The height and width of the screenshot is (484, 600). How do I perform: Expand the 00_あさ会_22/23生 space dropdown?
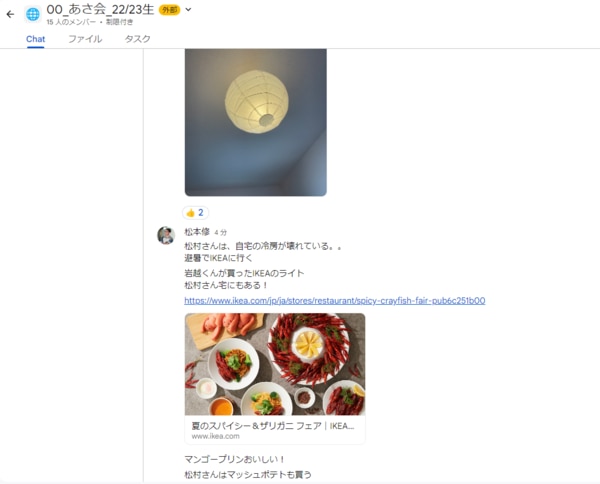188,10
